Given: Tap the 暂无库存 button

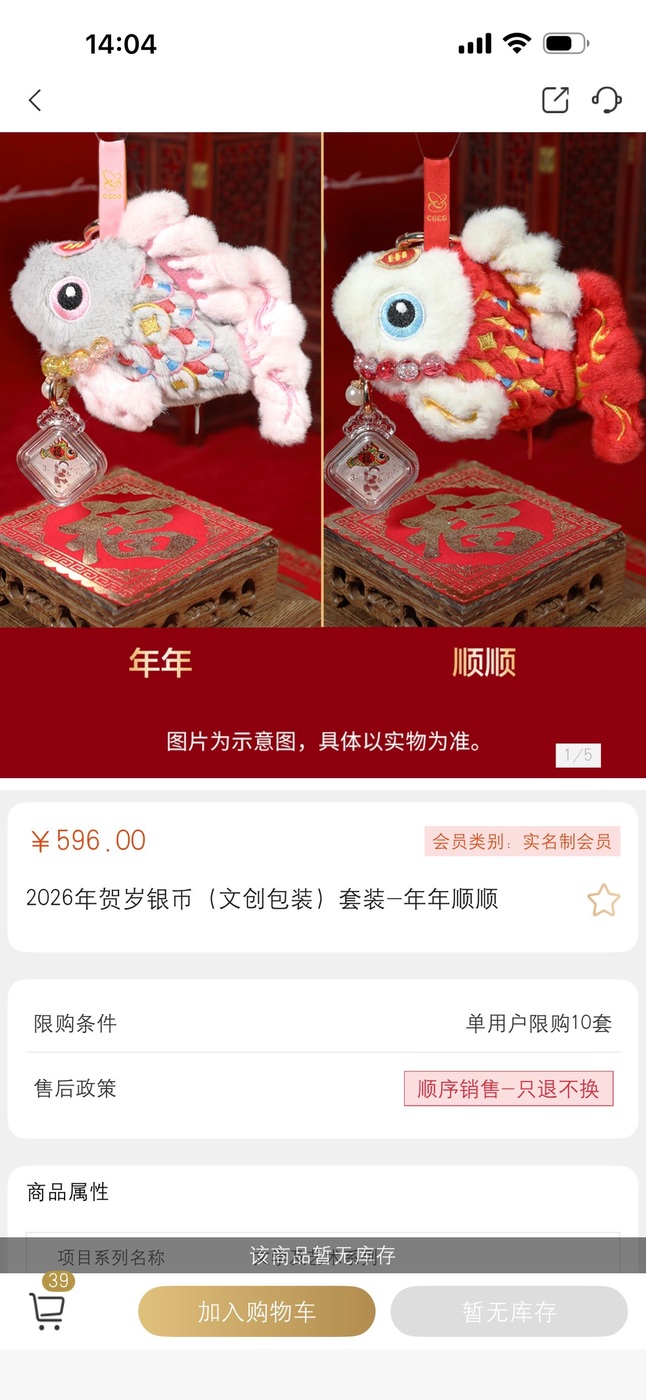Looking at the screenshot, I should point(509,1312).
